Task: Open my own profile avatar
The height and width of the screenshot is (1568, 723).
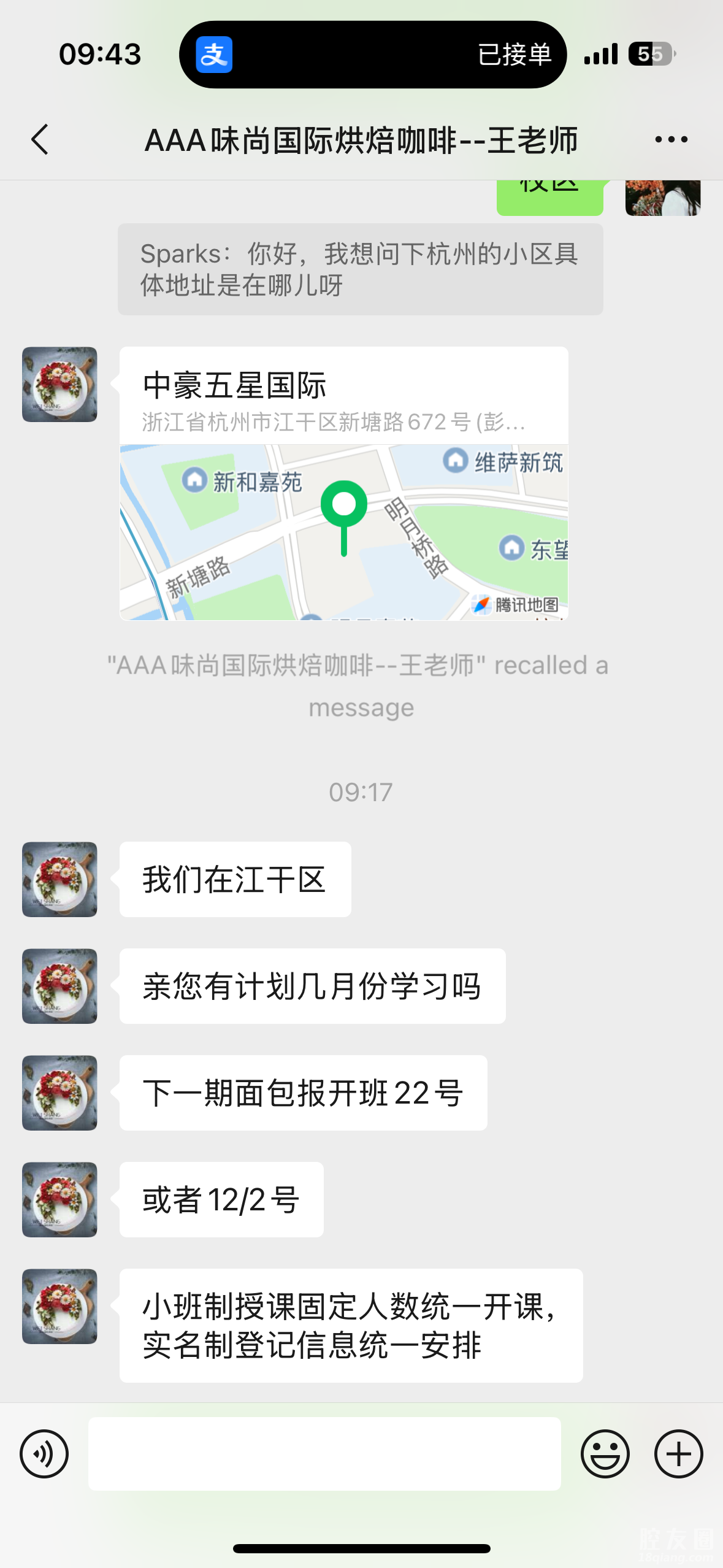Action: (662, 198)
